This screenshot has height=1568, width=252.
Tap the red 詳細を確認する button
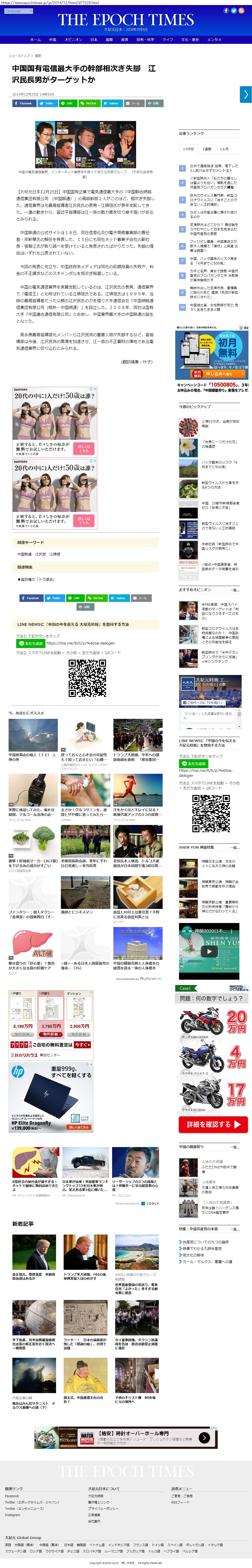pos(213,1124)
